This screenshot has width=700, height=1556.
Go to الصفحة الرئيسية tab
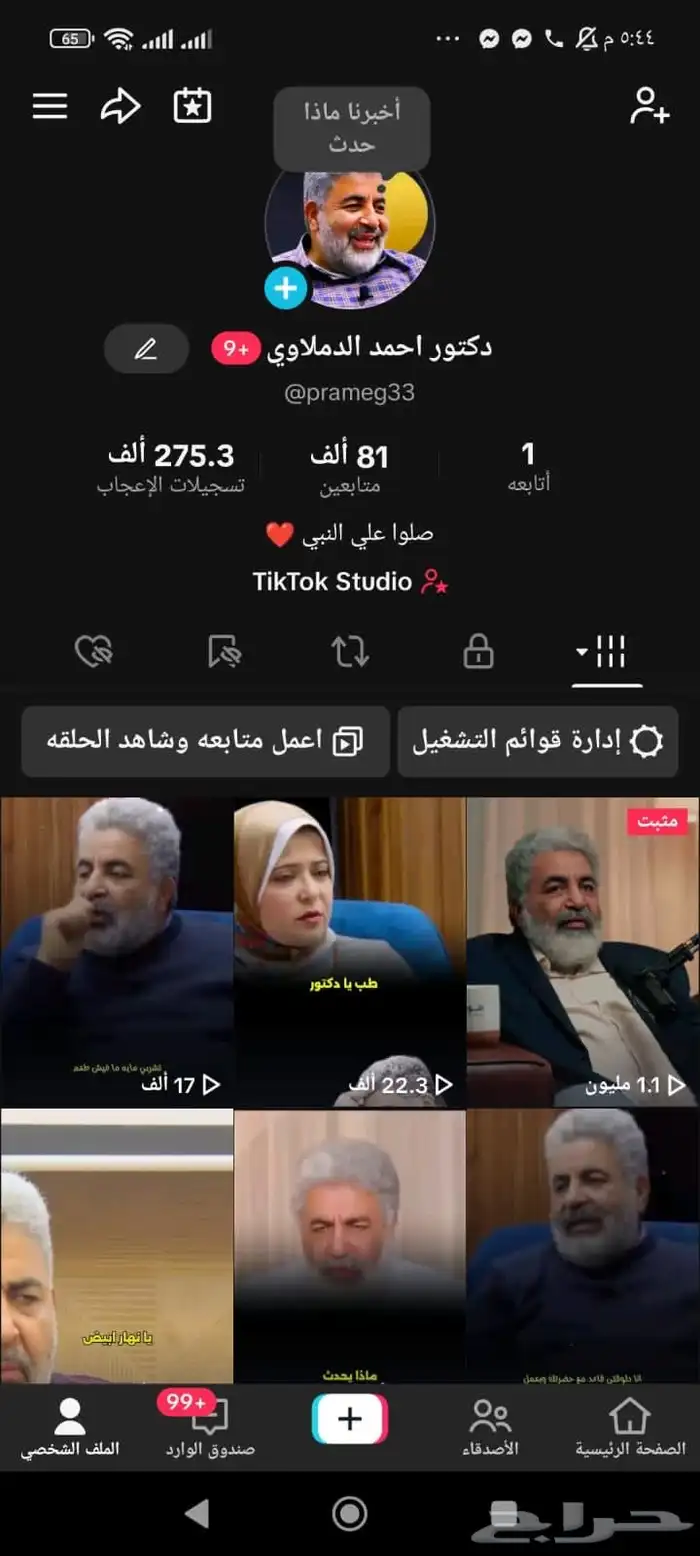[x=630, y=1428]
